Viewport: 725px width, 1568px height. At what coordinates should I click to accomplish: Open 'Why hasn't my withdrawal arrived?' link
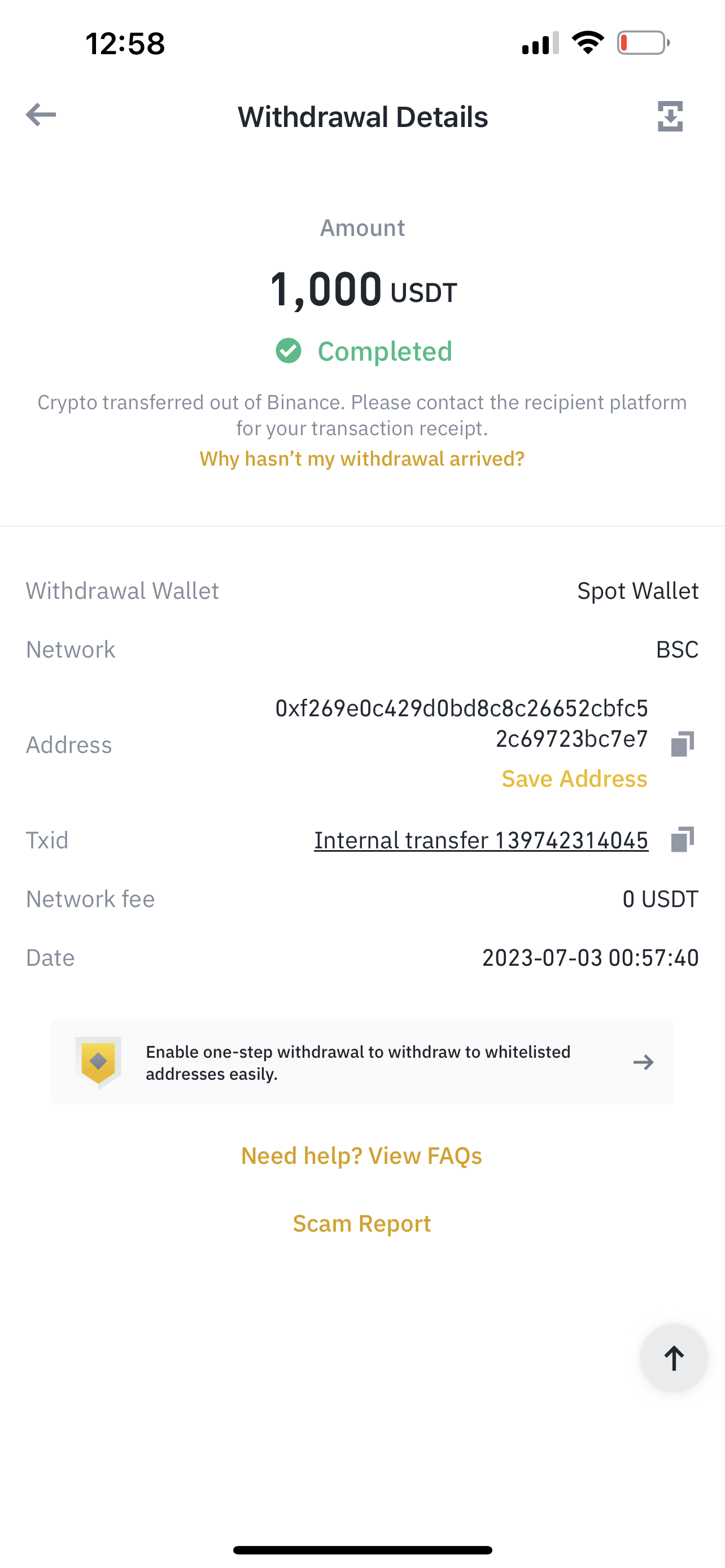pyautogui.click(x=362, y=459)
